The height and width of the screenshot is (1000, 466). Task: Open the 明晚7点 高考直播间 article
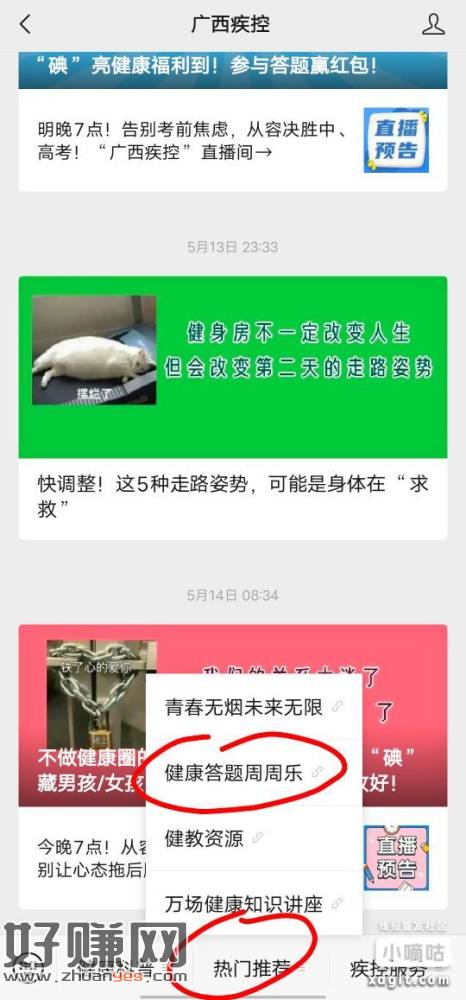(x=233, y=140)
